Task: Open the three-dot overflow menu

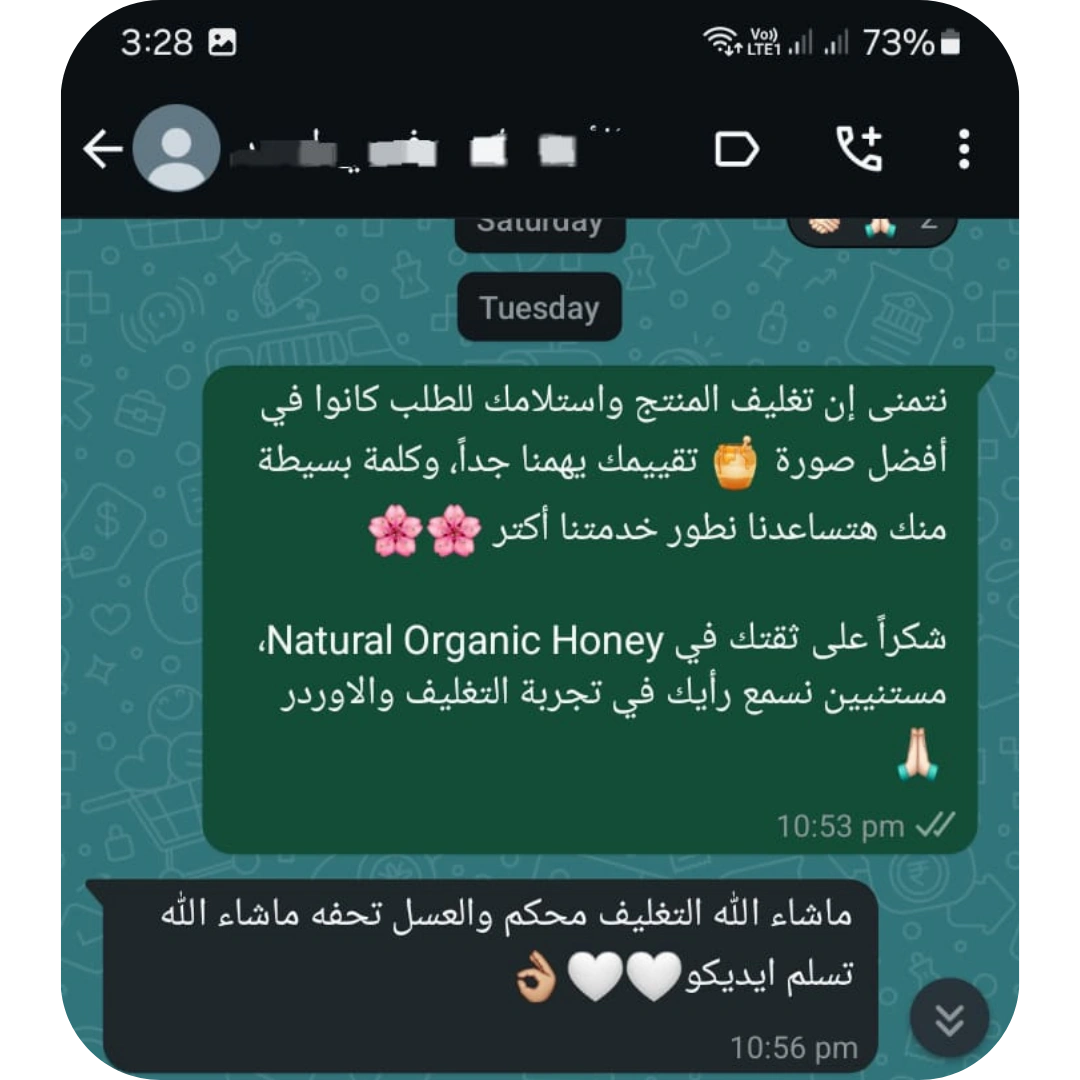Action: coord(963,150)
